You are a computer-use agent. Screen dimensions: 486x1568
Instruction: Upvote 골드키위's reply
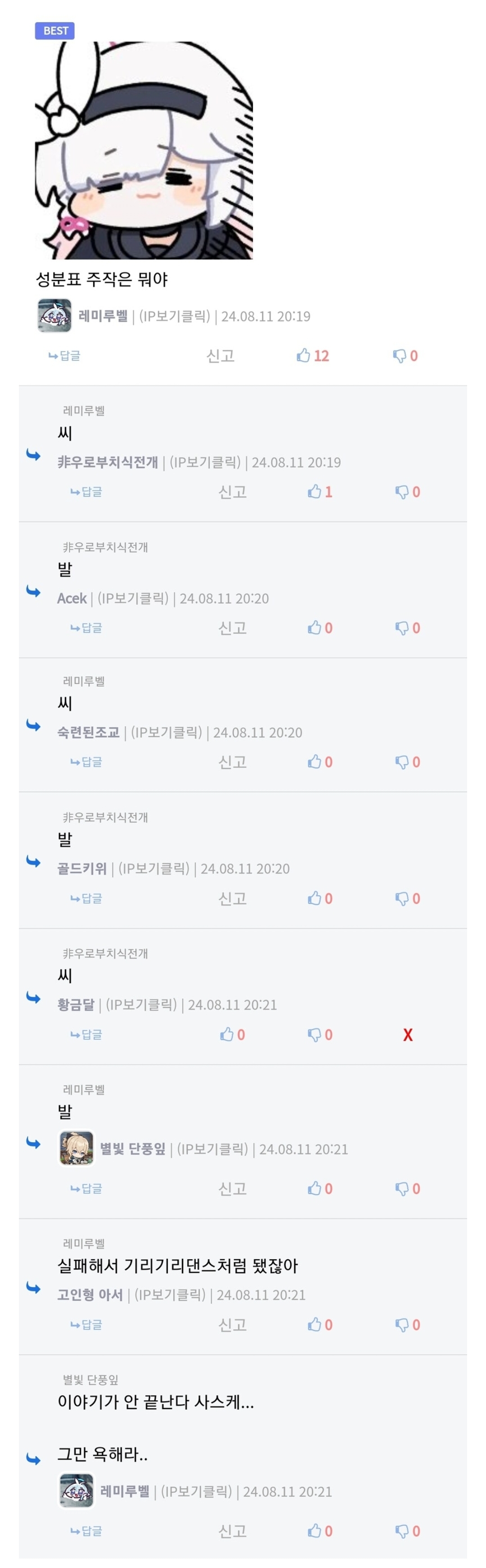[319, 898]
